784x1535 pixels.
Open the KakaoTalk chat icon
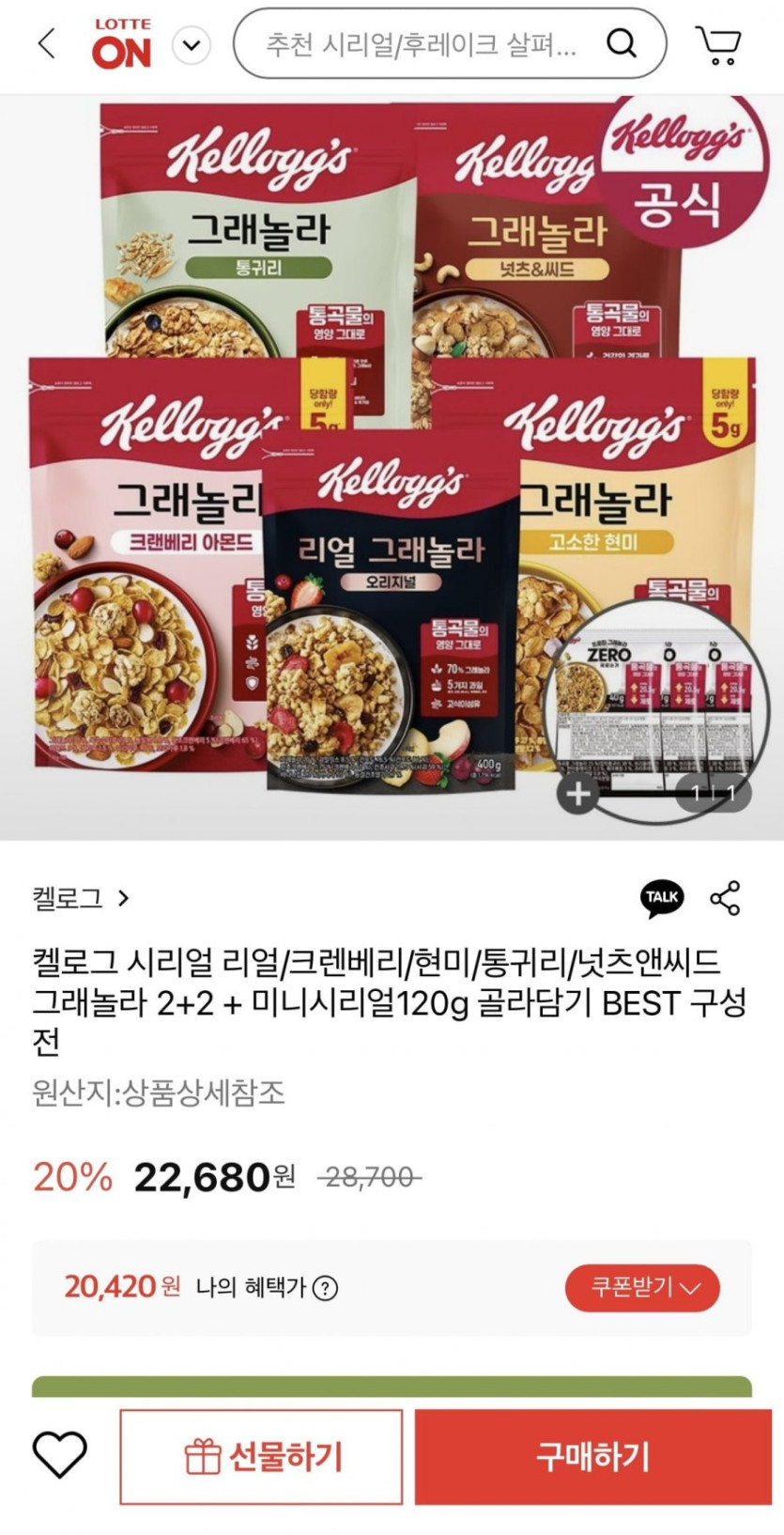662,898
